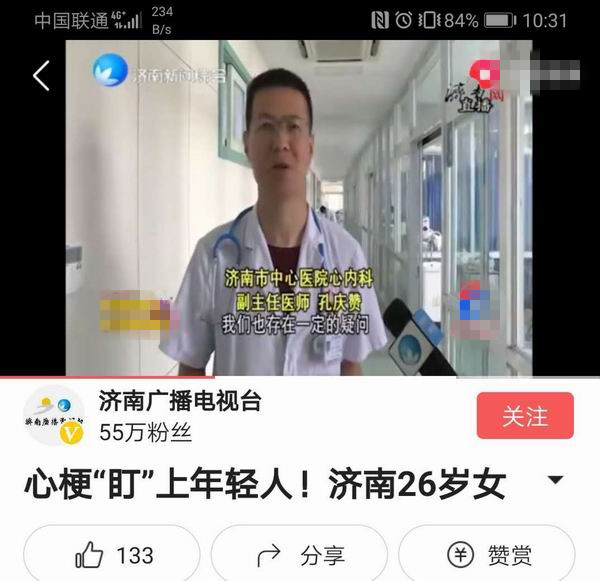The width and height of the screenshot is (600, 581).
Task: Expand the full video title
Action: point(556,482)
